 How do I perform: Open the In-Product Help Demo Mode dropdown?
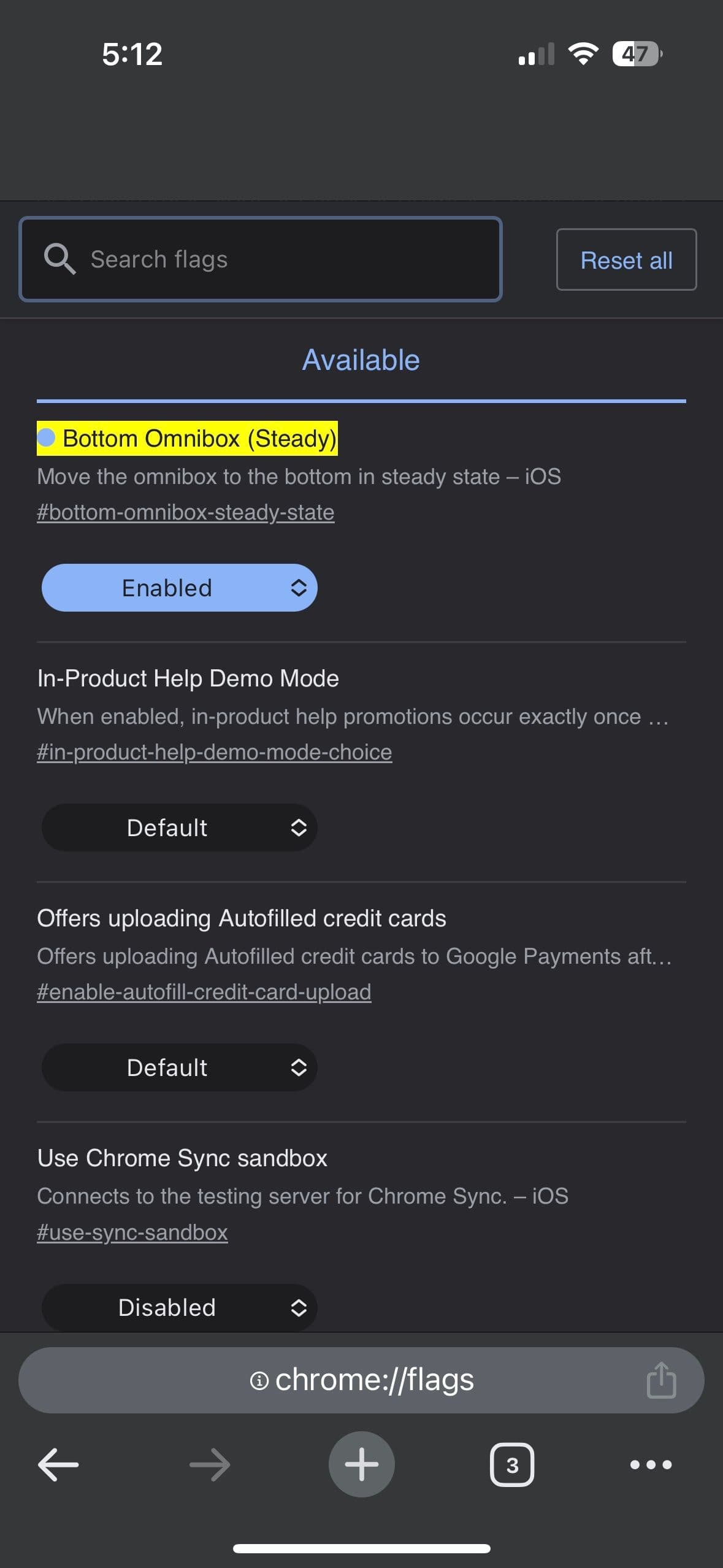[x=178, y=828]
